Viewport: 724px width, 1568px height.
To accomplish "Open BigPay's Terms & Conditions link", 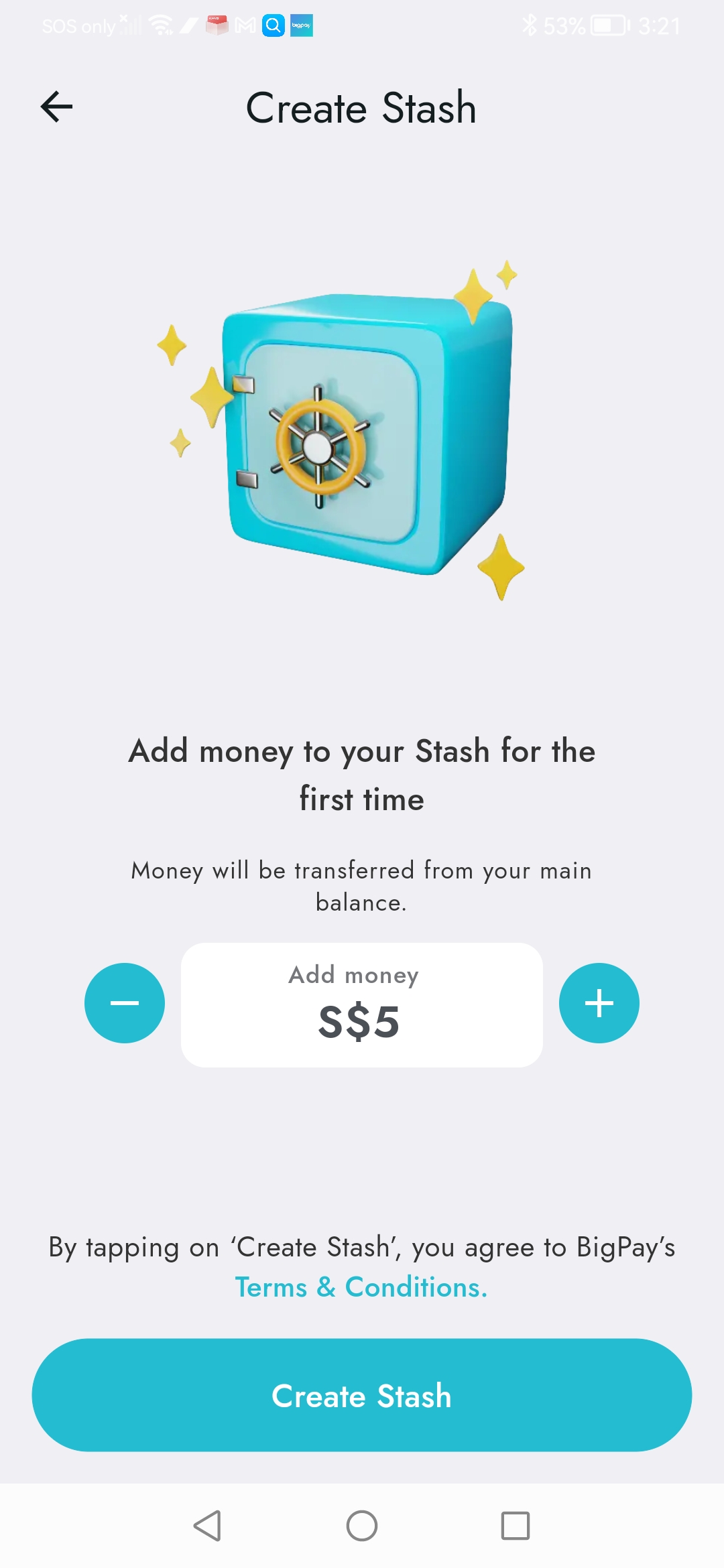I will [361, 1287].
